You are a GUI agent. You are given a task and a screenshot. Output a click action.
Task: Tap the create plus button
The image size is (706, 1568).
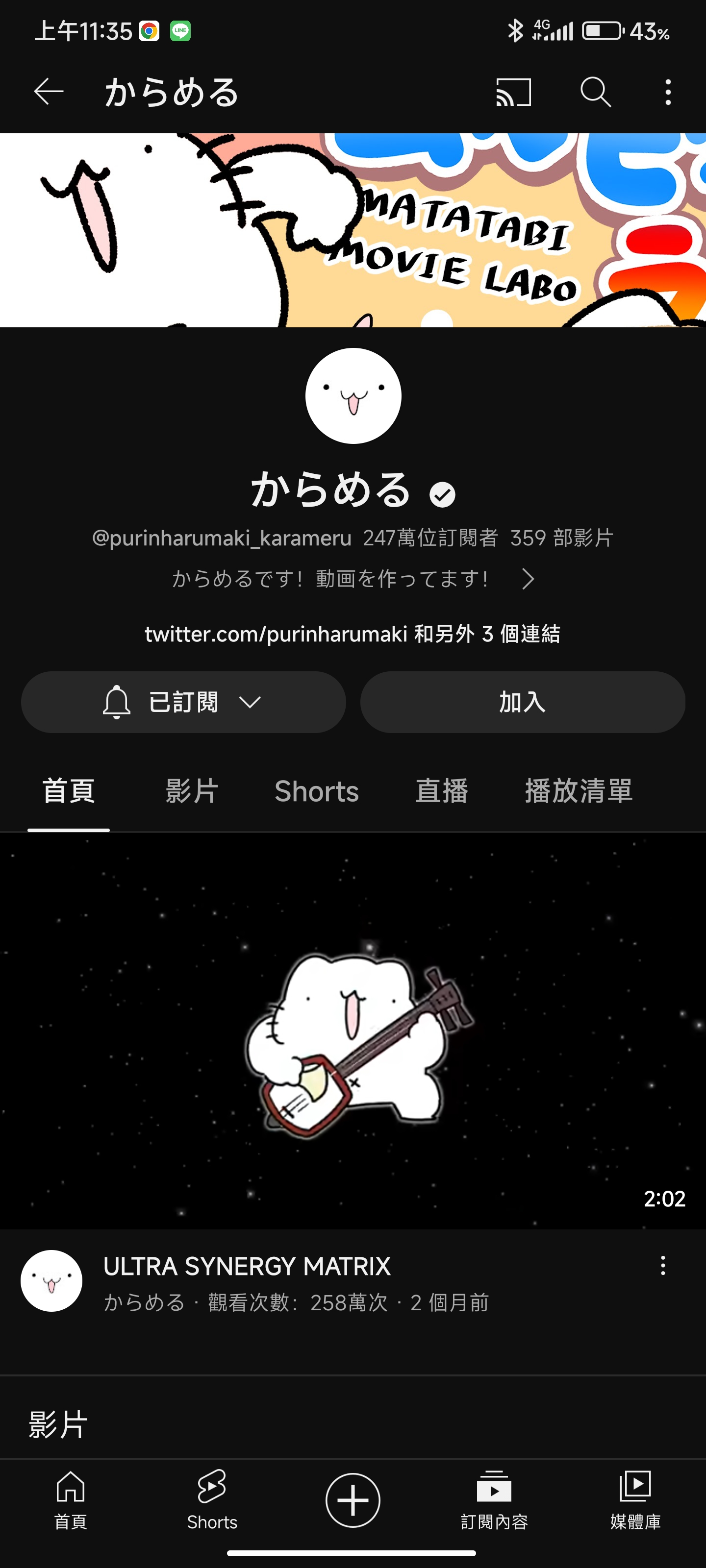point(353,1499)
